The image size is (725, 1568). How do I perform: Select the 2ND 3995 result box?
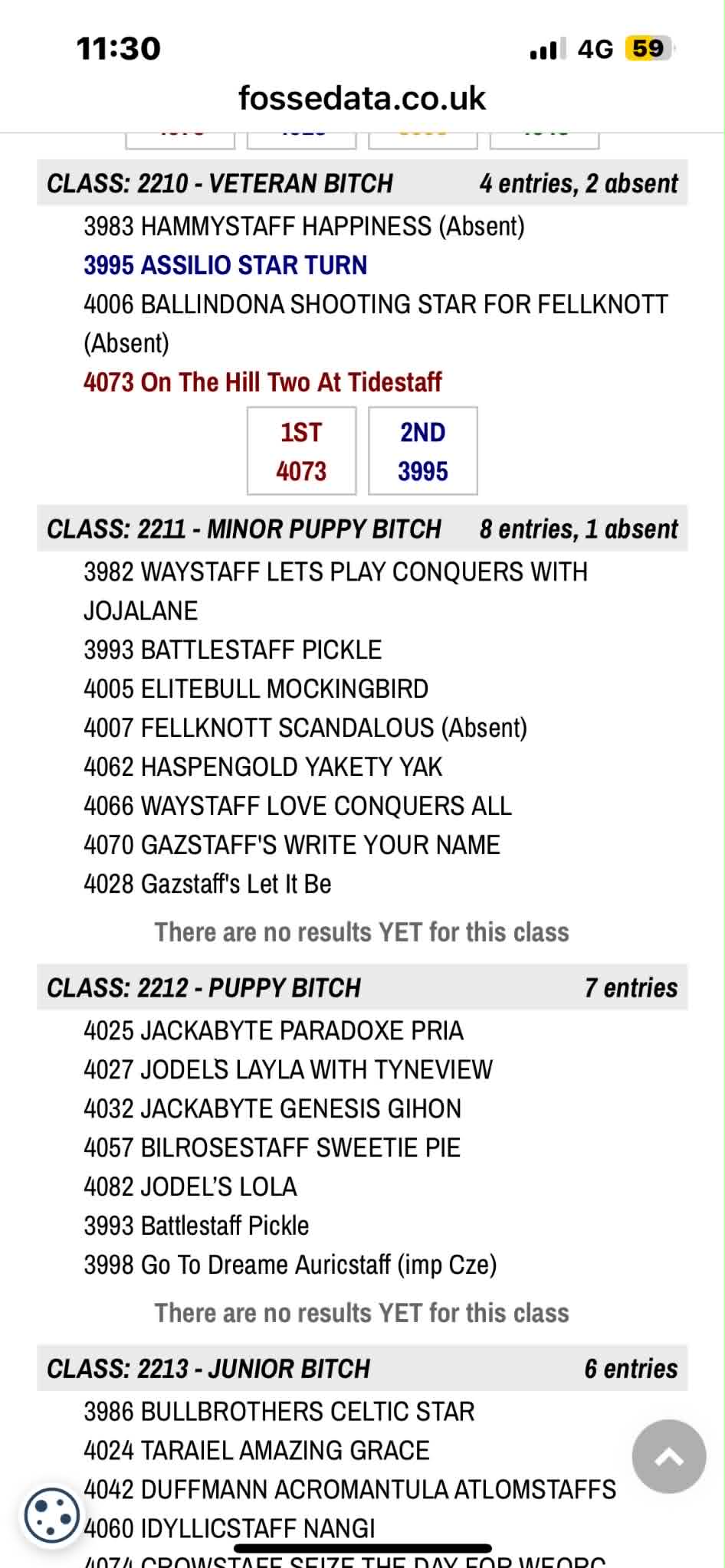(423, 451)
